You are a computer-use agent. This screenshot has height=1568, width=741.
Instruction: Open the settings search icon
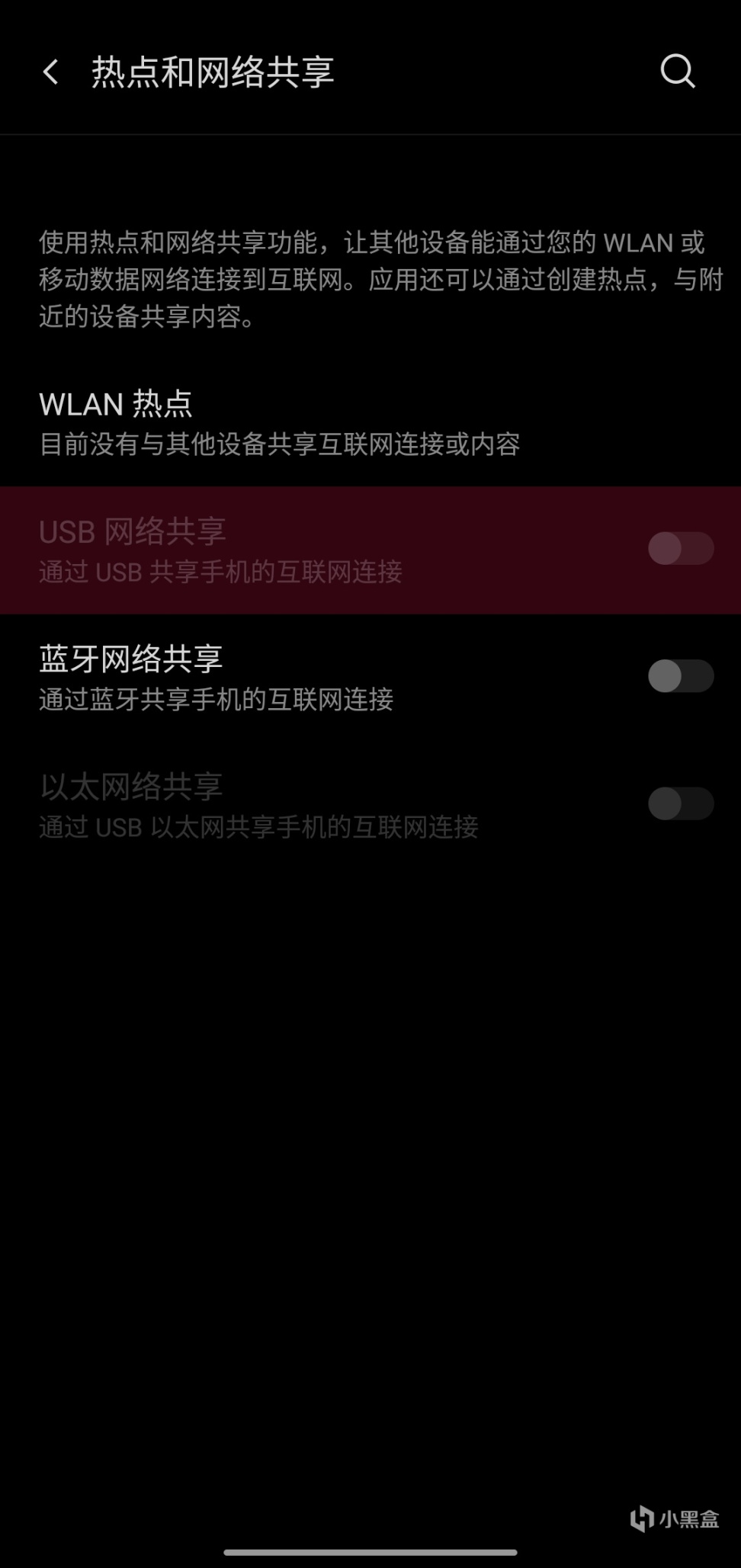[677, 72]
